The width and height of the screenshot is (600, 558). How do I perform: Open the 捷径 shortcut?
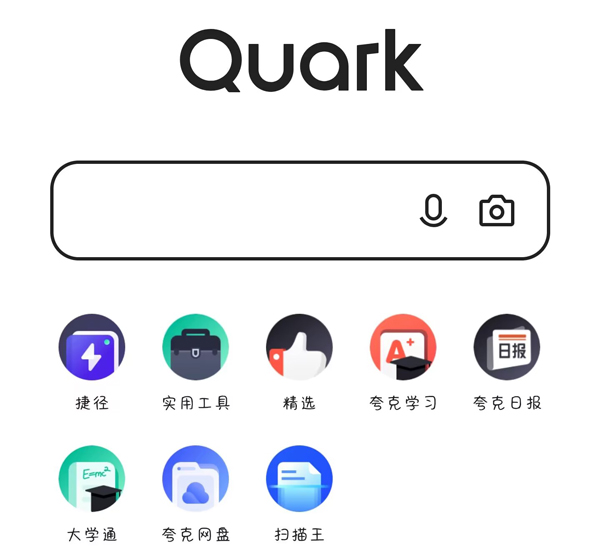point(92,348)
